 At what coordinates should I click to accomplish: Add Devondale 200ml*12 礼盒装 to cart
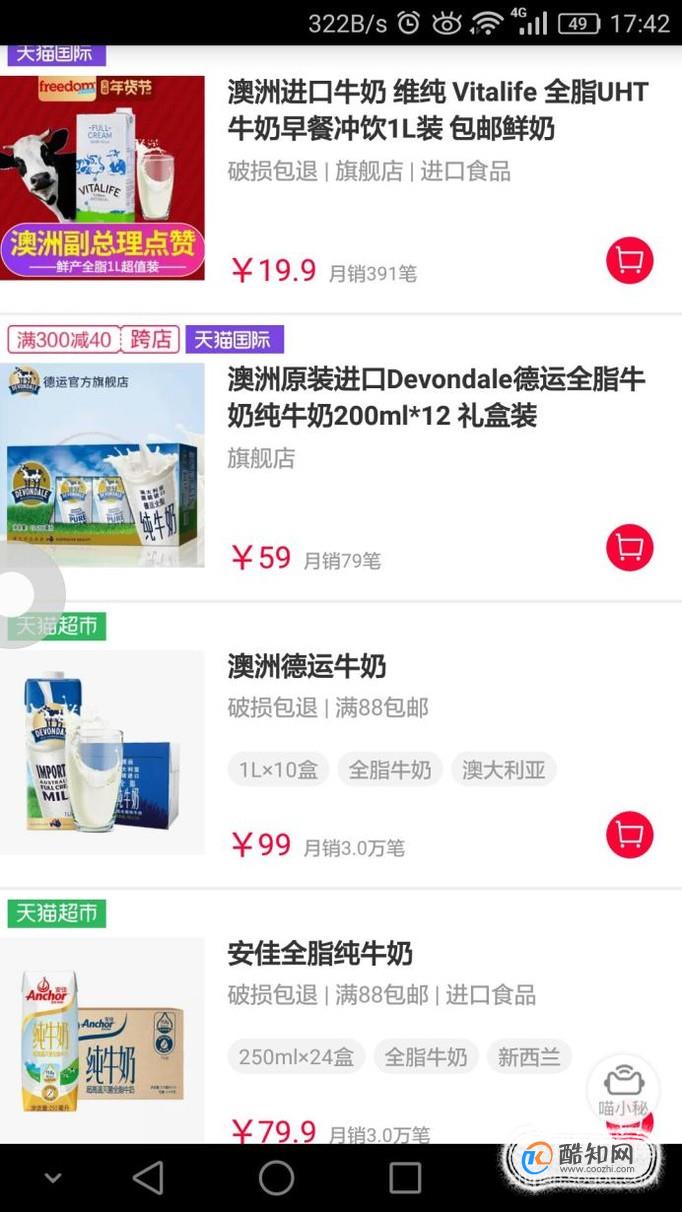[630, 547]
